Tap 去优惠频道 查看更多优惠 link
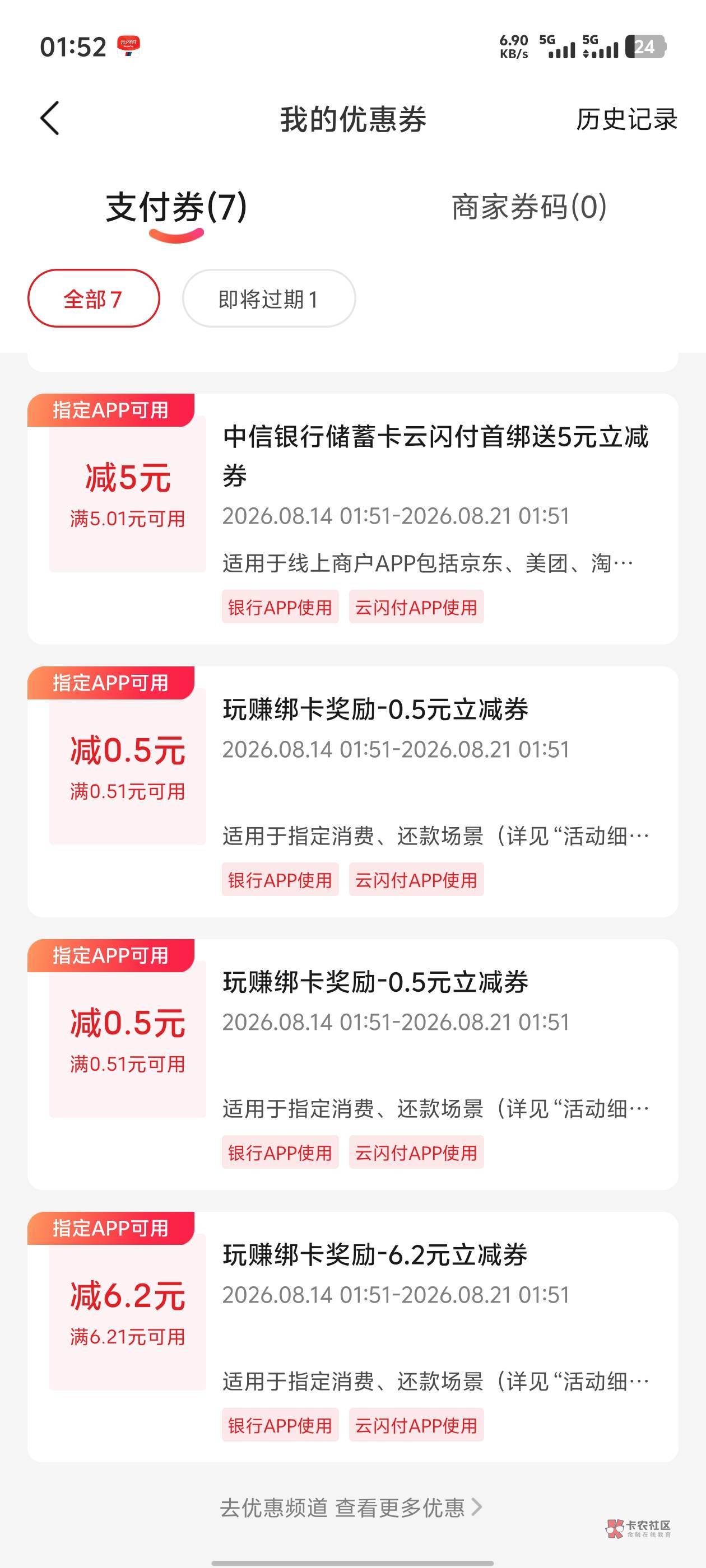This screenshot has height=1568, width=706. [x=351, y=1508]
